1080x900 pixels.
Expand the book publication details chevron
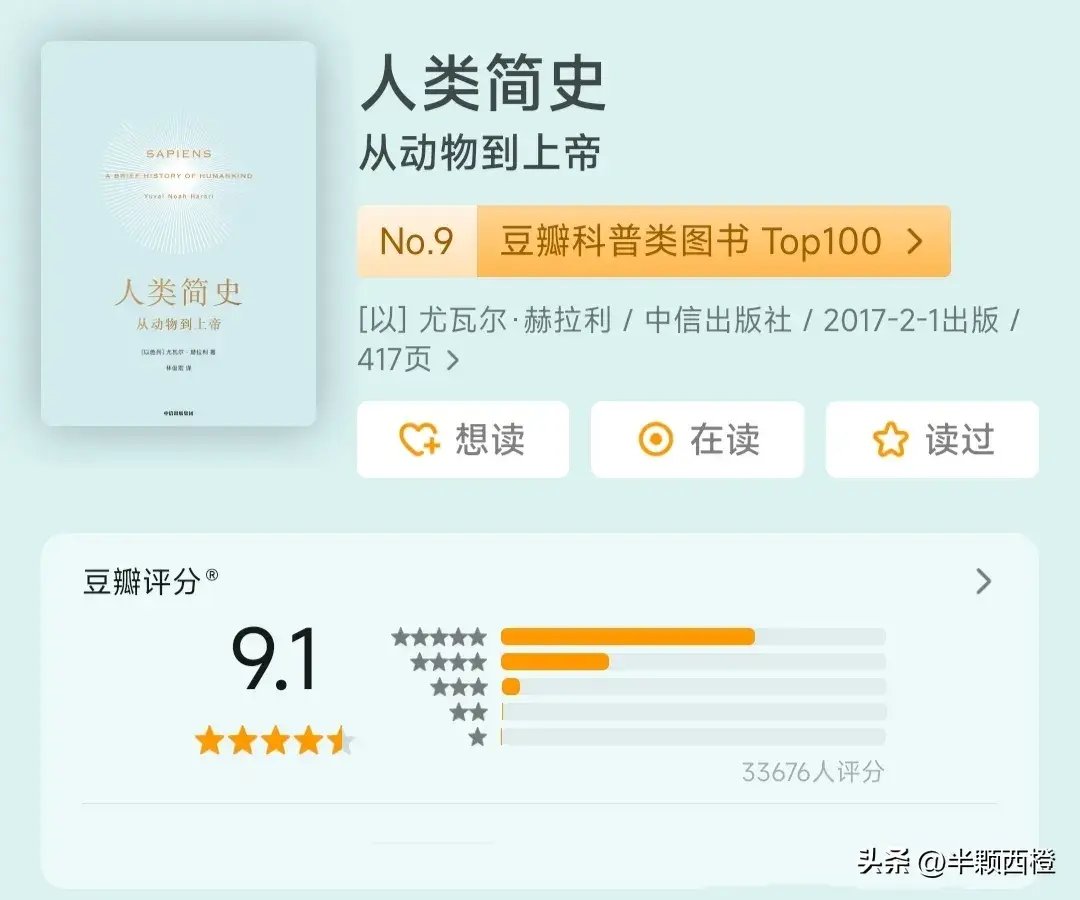point(453,361)
